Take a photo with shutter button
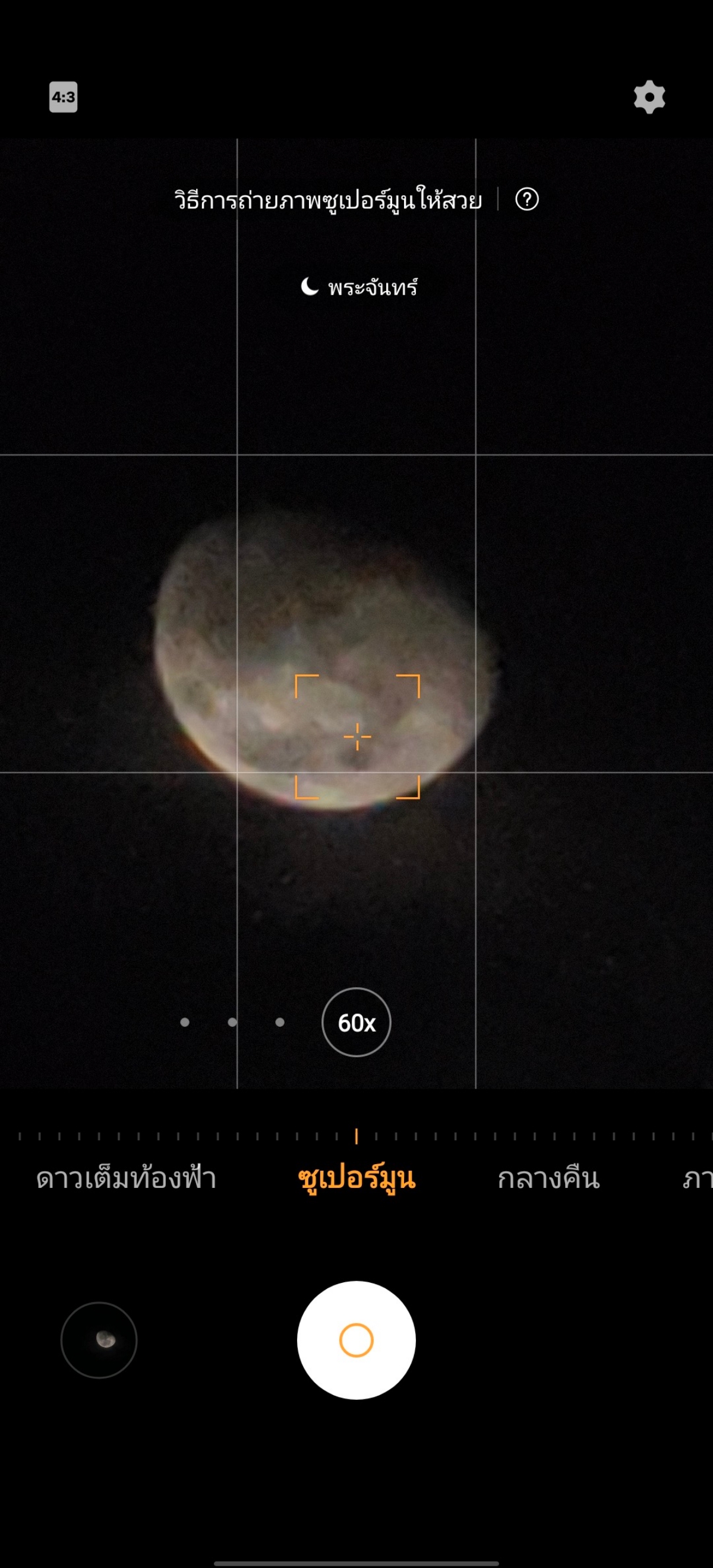Viewport: 713px width, 1568px height. point(356,1340)
